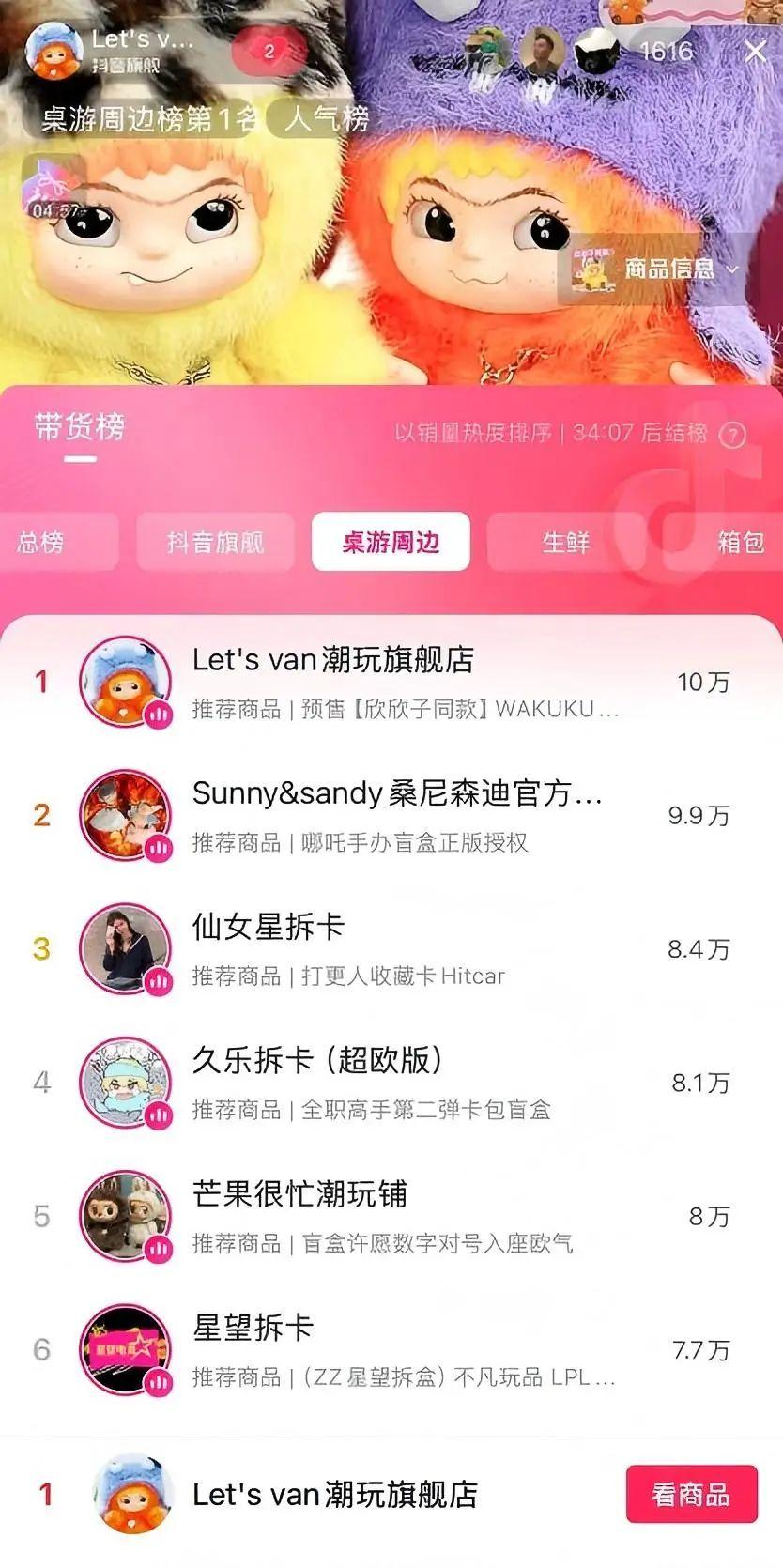Viewport: 783px width, 1568px height.
Task: Open the streamer profile Let's v... at top
Action: pos(113,50)
